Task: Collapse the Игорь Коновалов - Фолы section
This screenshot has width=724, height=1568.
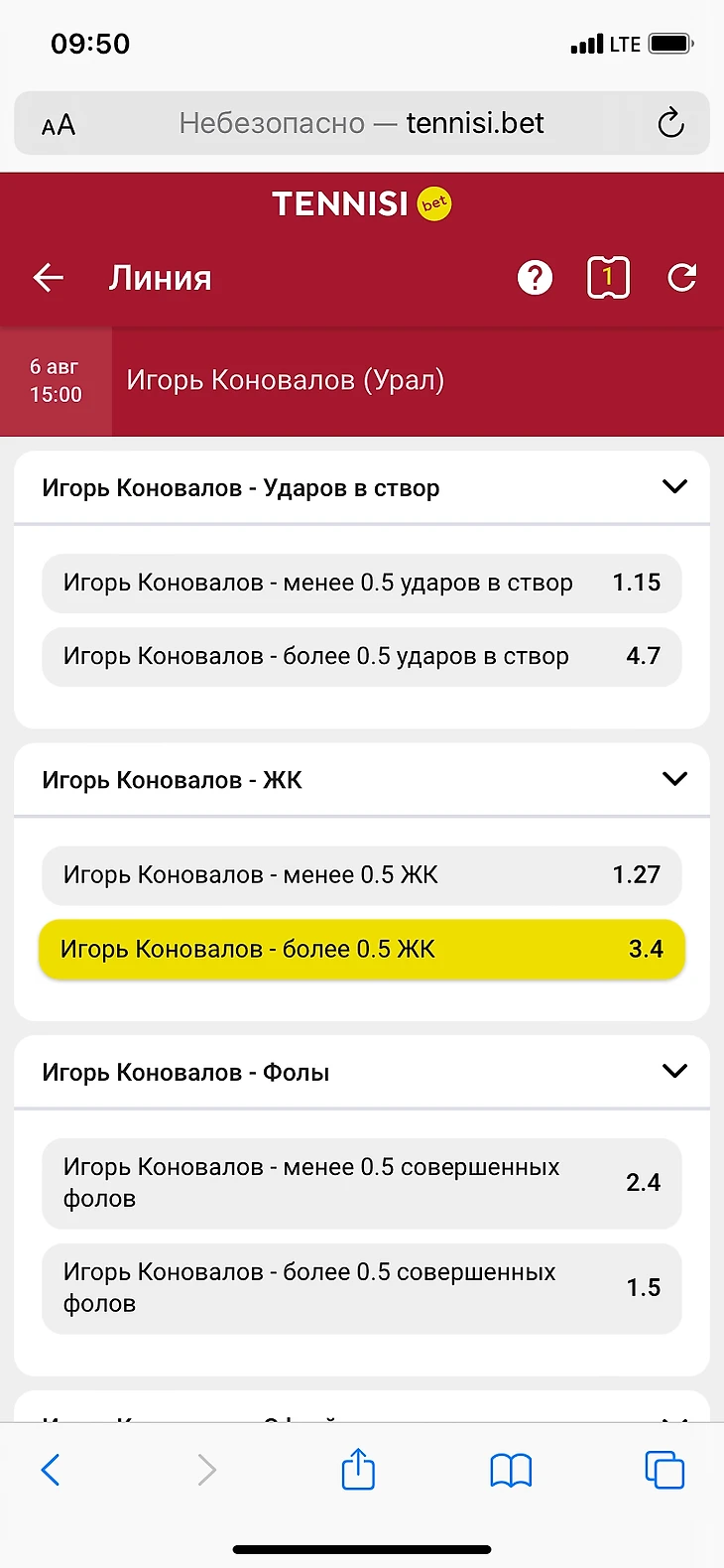Action: (x=674, y=1072)
